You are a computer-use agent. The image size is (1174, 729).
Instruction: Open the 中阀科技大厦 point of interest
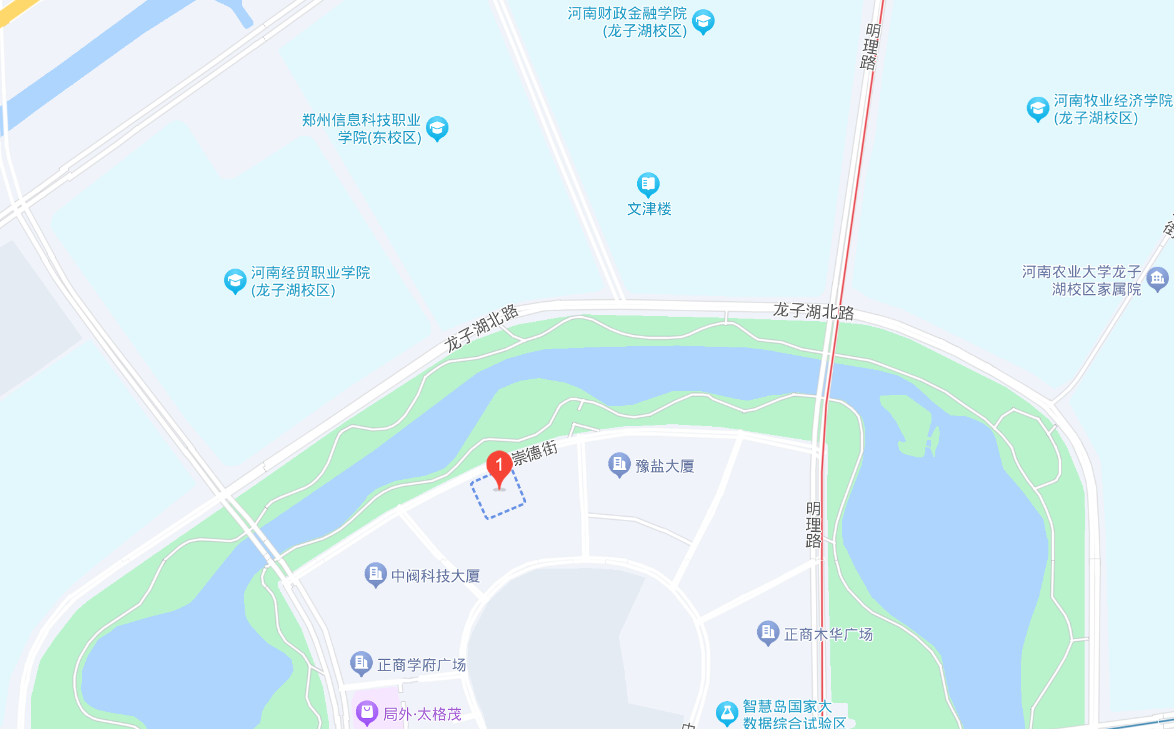tap(375, 575)
